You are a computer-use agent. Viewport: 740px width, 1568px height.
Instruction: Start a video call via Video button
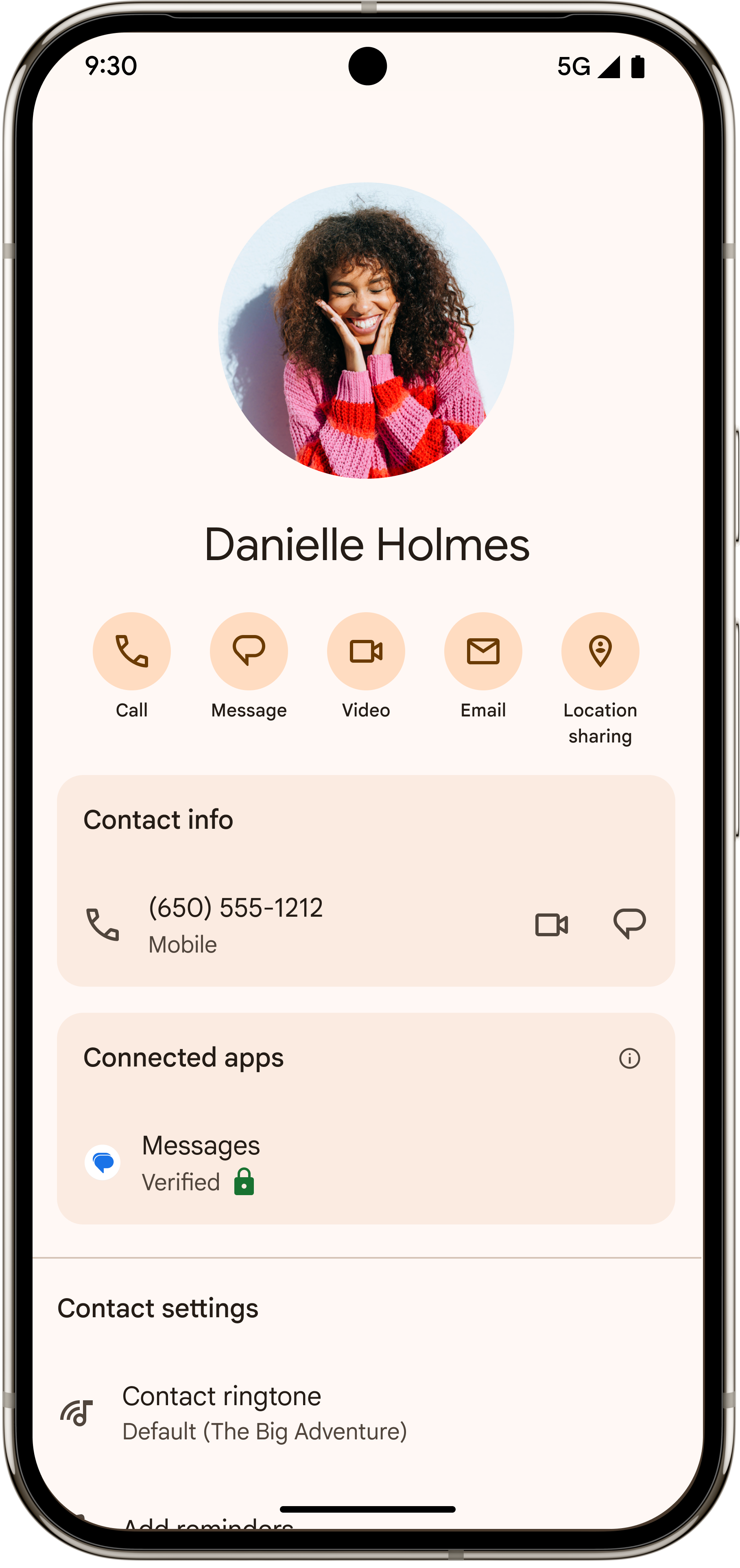[366, 651]
